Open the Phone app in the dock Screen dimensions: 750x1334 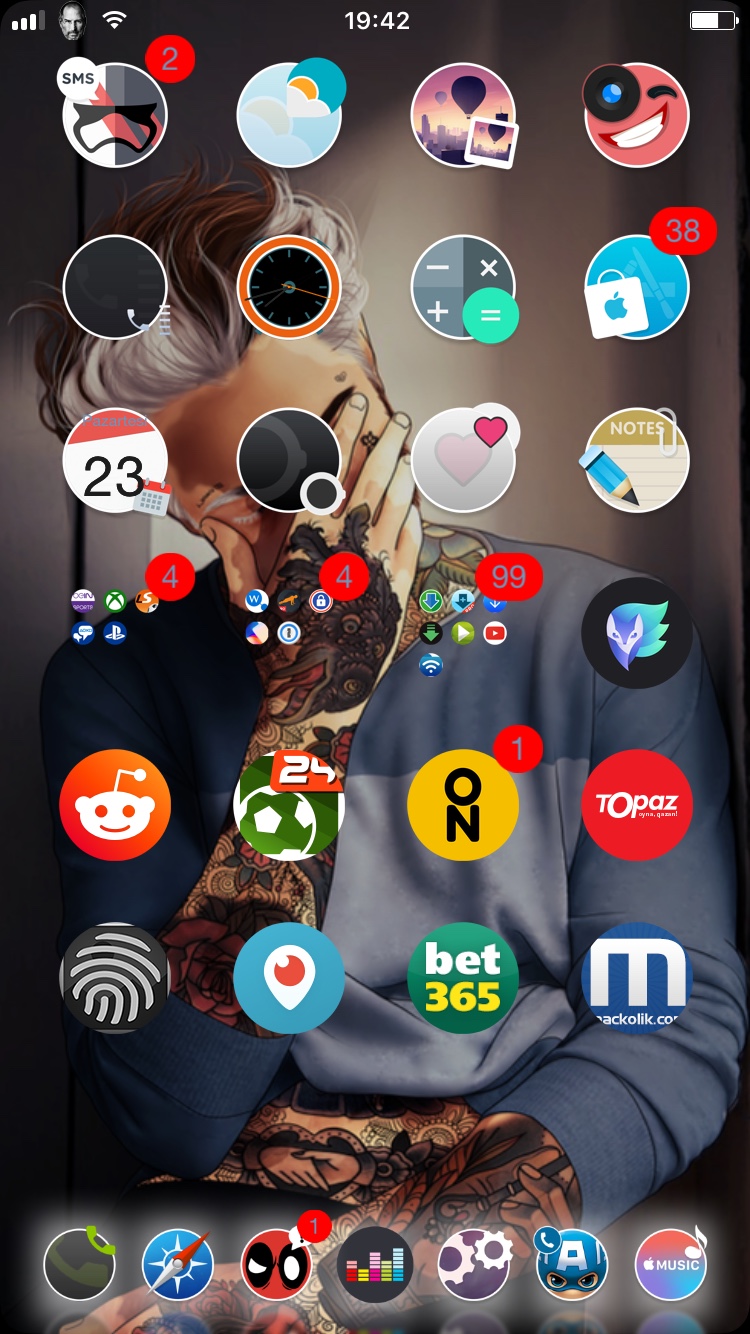click(80, 1264)
